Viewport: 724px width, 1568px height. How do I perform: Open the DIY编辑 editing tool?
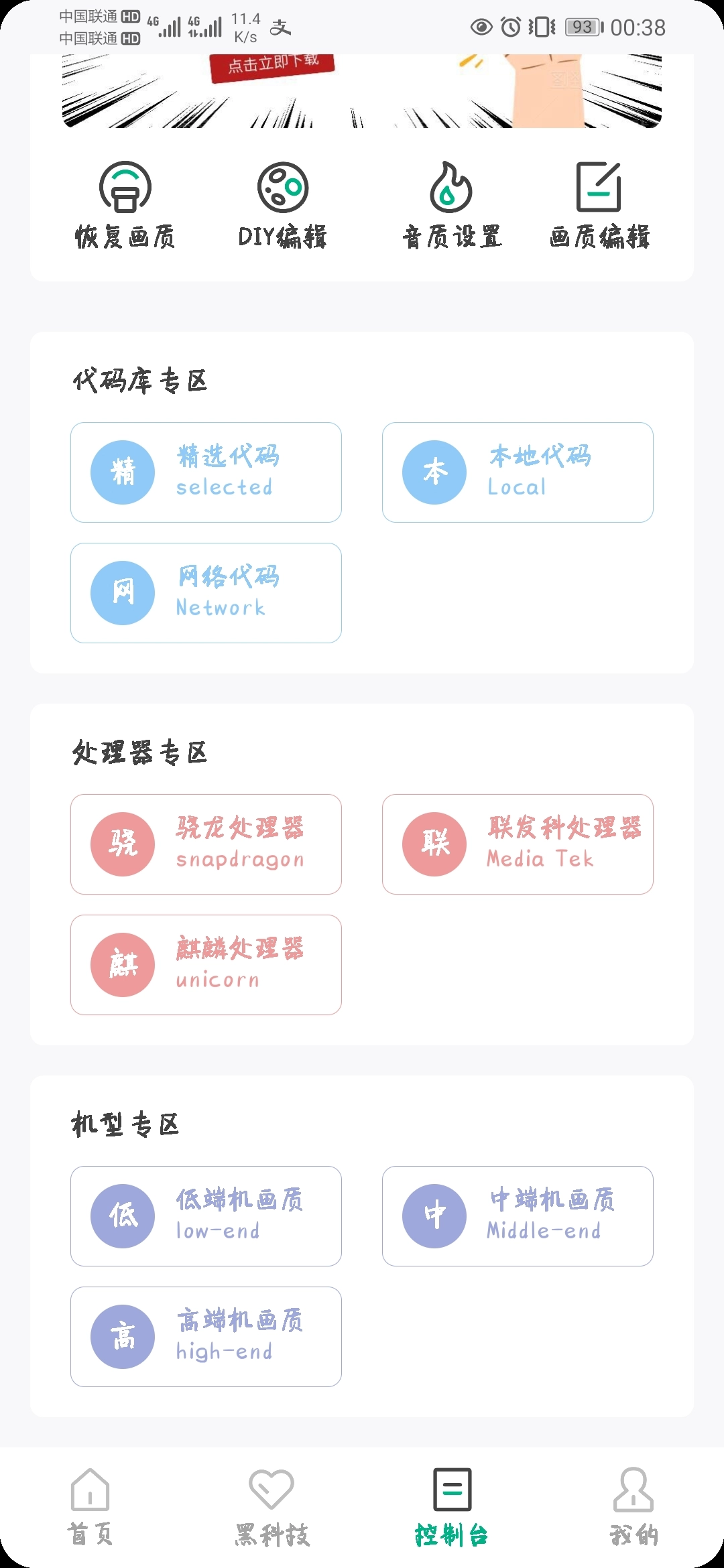(284, 201)
